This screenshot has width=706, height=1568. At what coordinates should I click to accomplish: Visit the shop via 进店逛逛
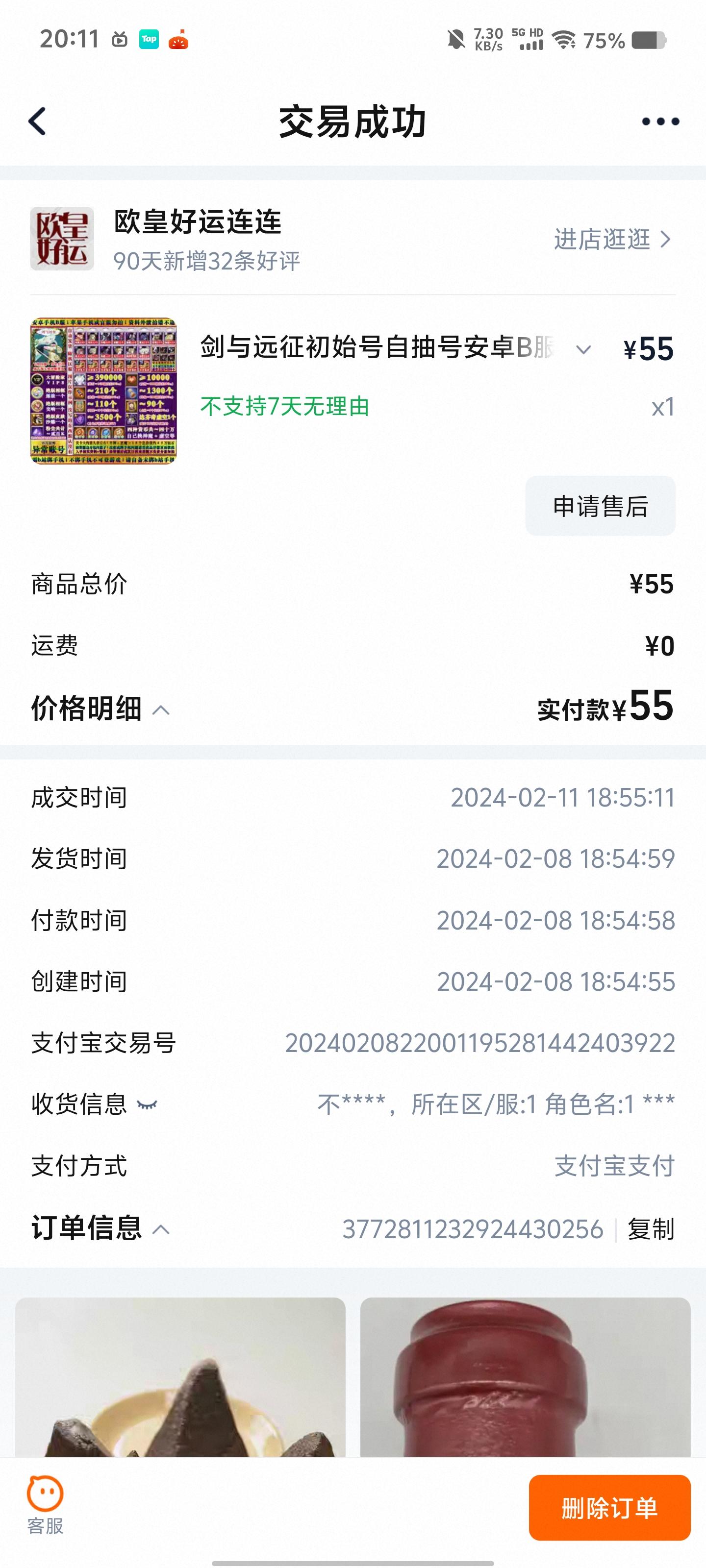click(611, 240)
